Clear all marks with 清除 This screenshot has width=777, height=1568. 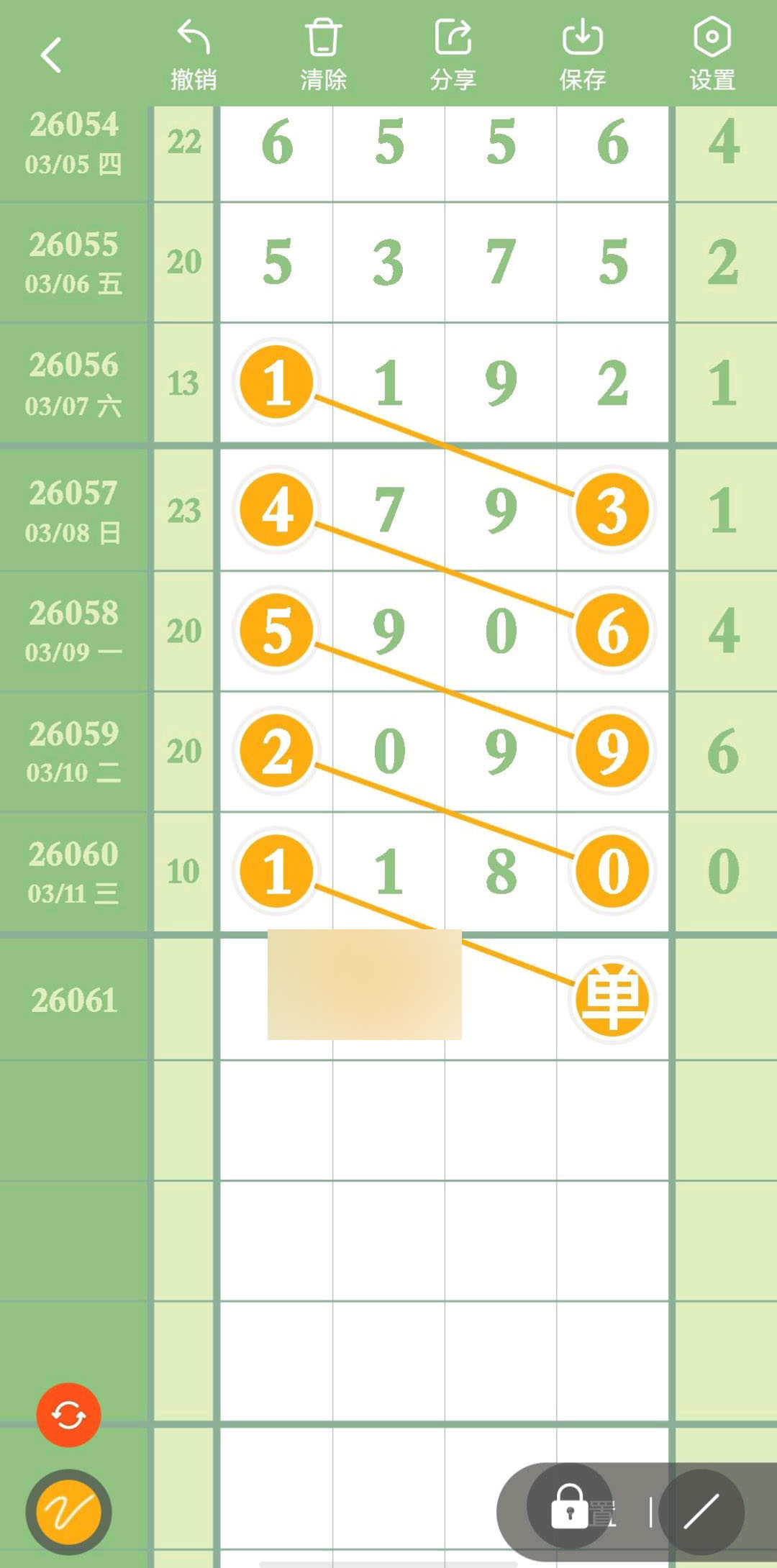coord(323,55)
